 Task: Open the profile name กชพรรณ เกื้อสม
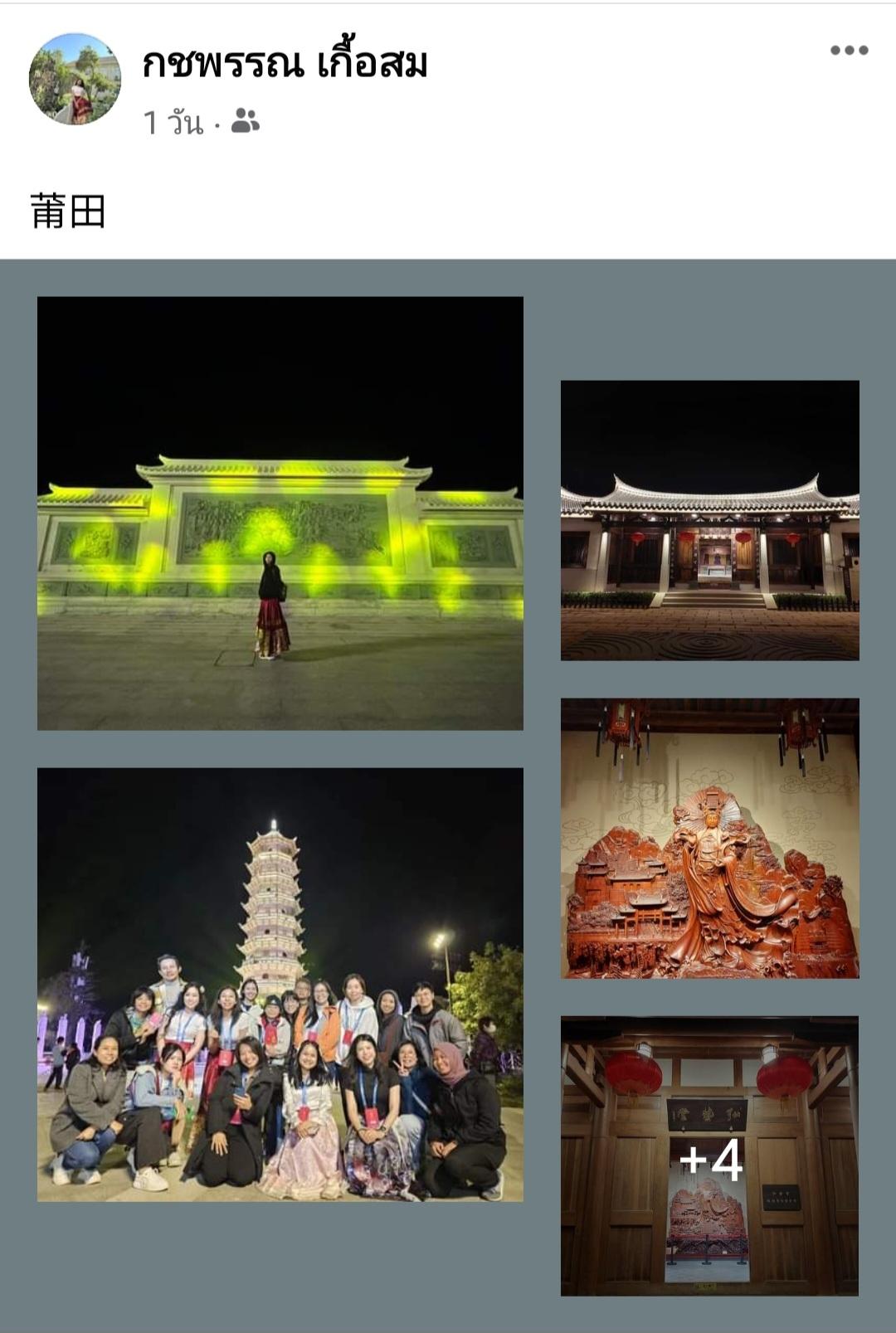(285, 64)
